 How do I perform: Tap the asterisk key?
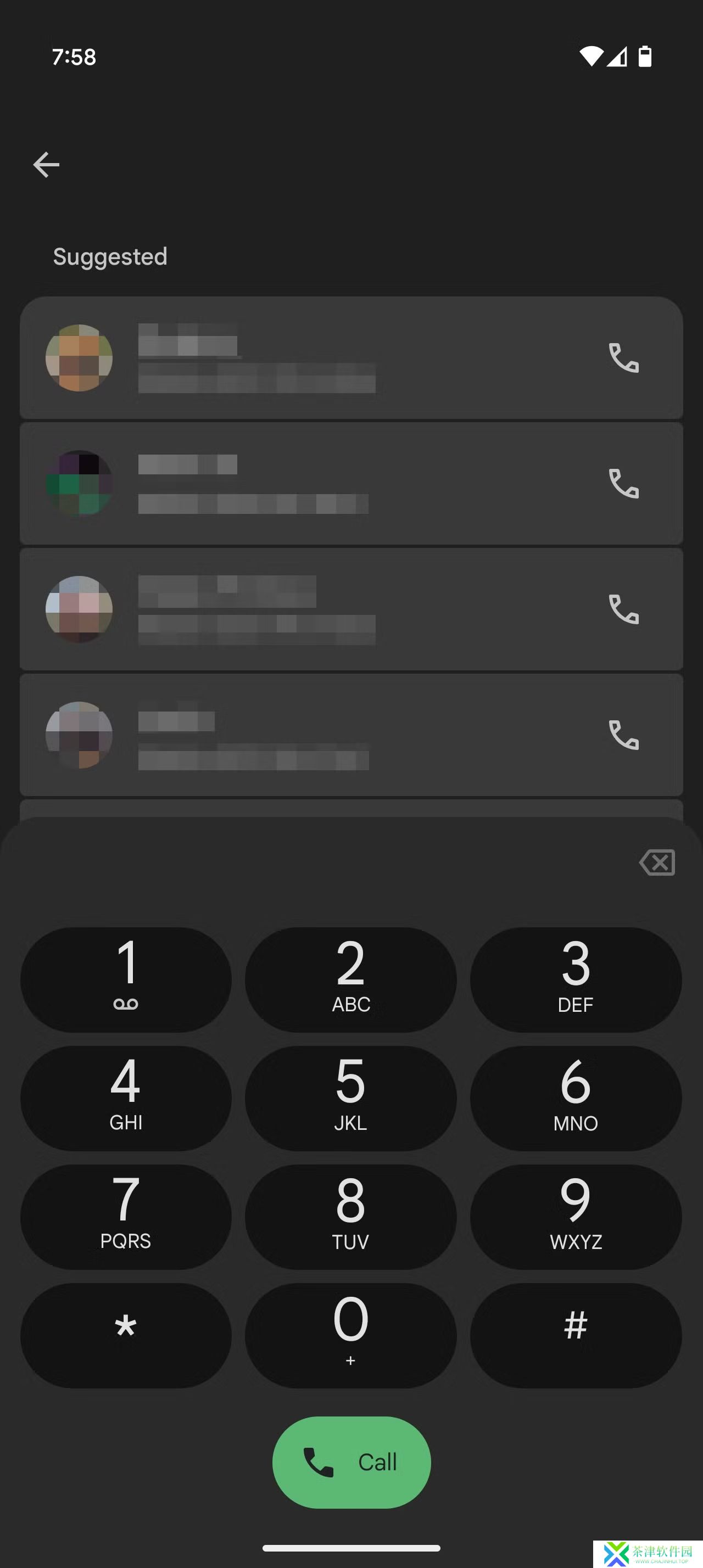click(x=126, y=1335)
